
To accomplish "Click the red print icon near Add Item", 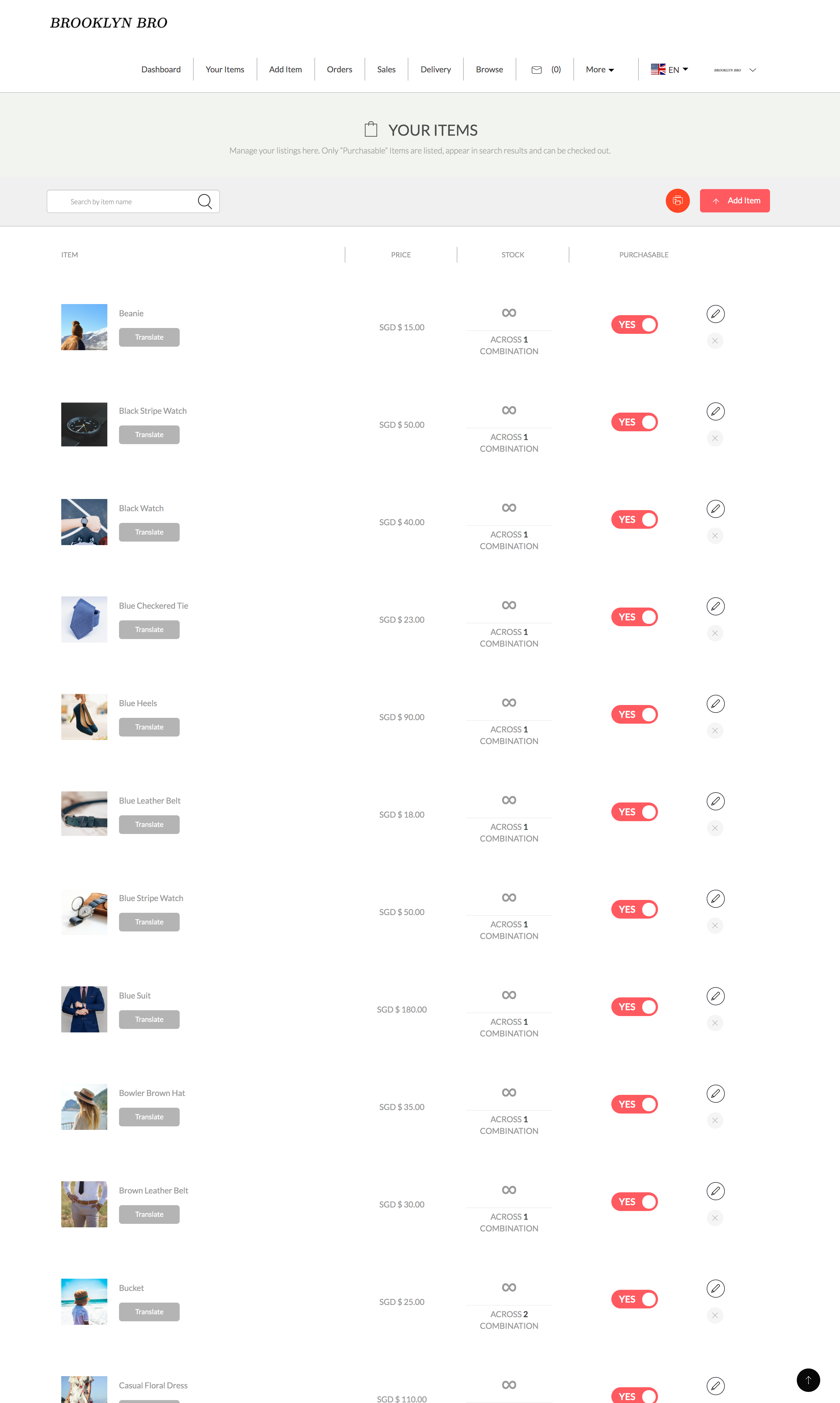I will click(x=678, y=200).
